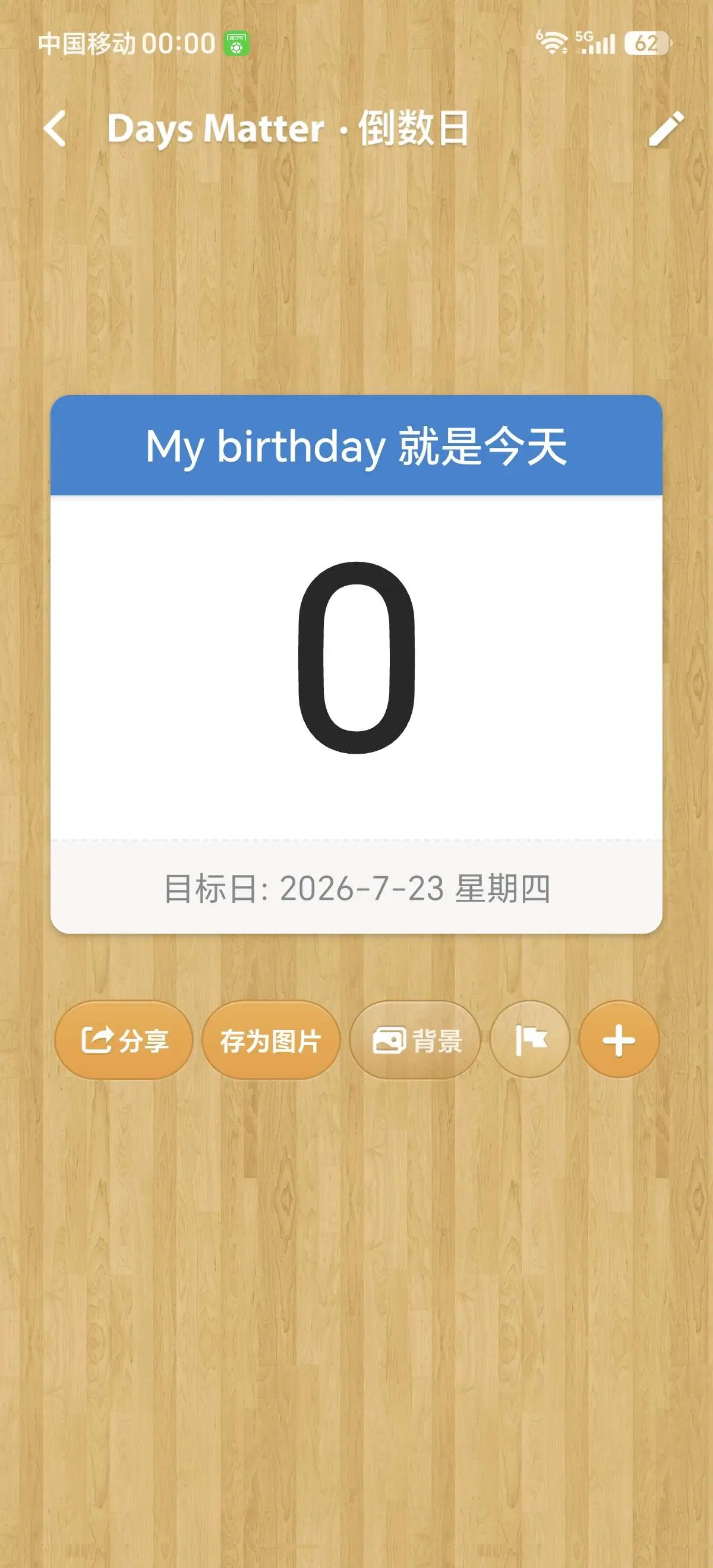Change the 背景 background
The height and width of the screenshot is (1568, 713).
pyautogui.click(x=415, y=1039)
